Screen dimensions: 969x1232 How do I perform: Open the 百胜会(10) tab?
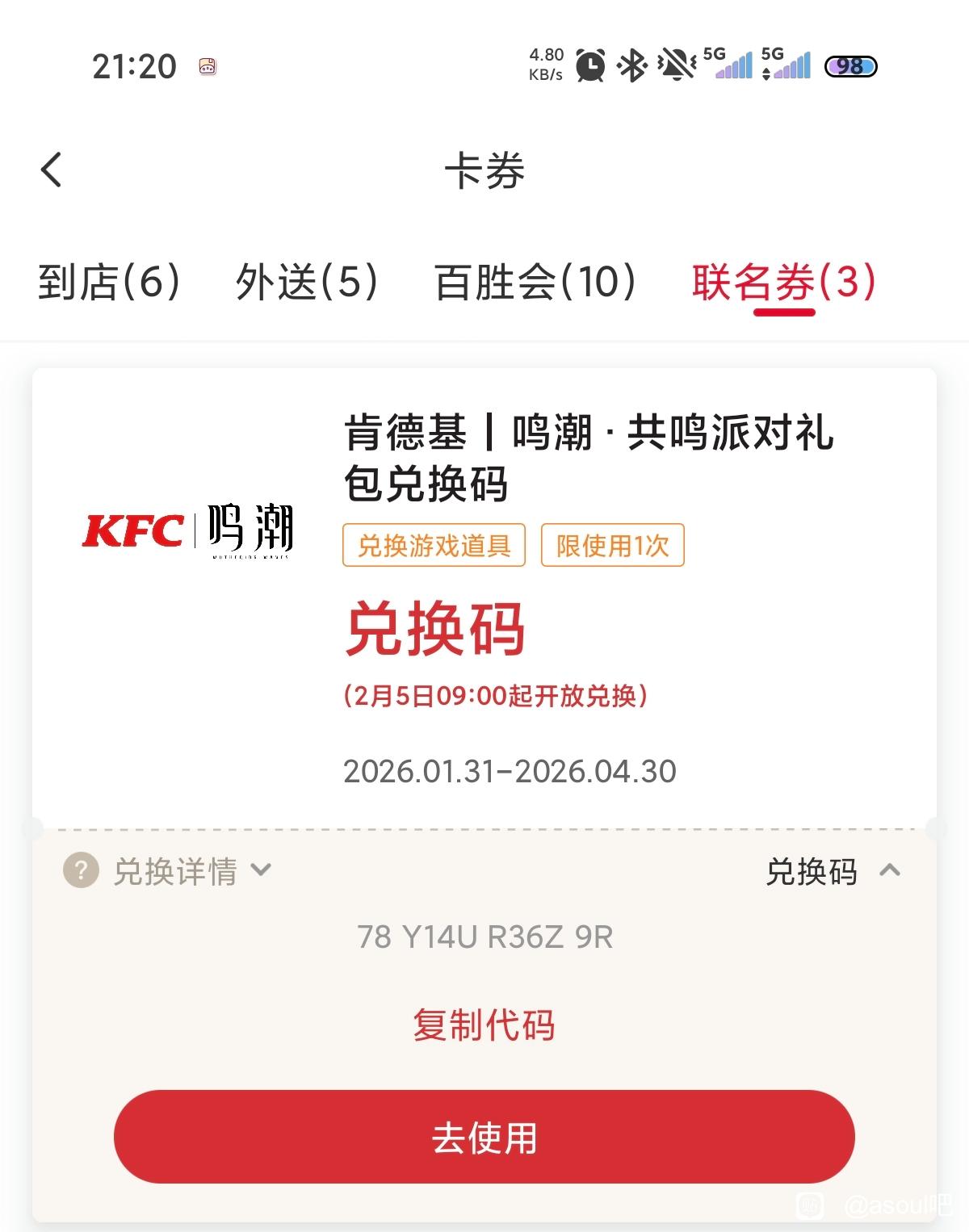[535, 283]
